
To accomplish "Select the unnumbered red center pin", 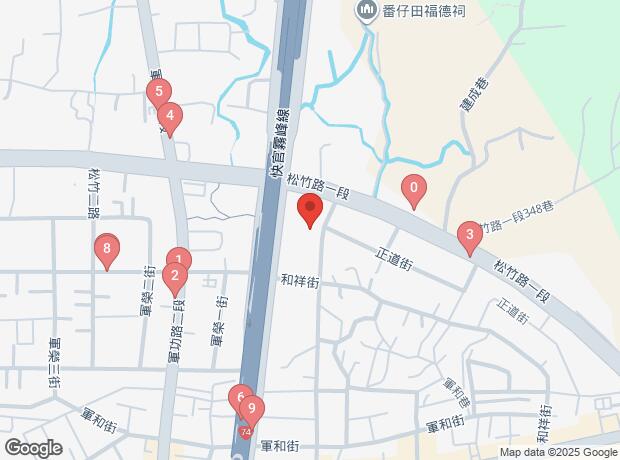I will tap(310, 210).
